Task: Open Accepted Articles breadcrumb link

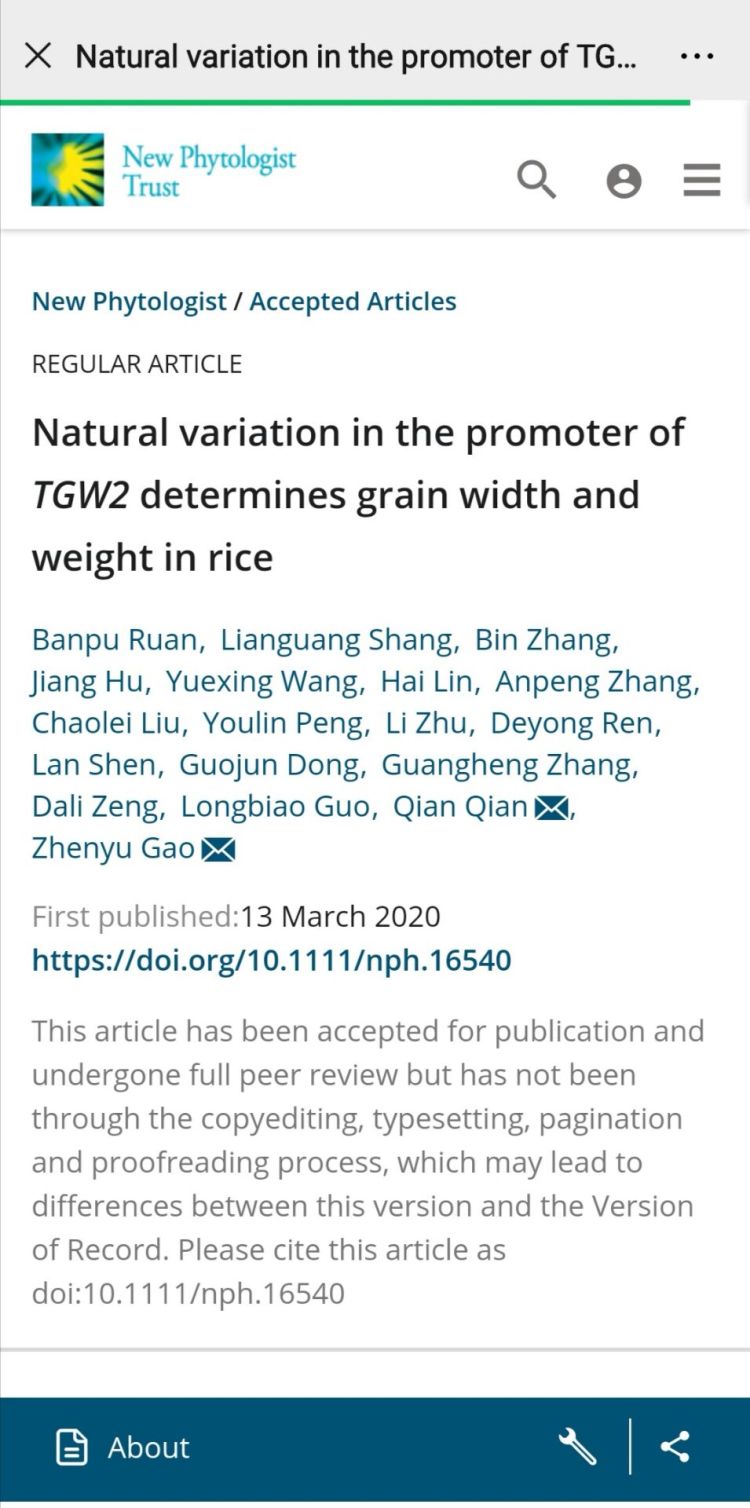Action: tap(353, 301)
